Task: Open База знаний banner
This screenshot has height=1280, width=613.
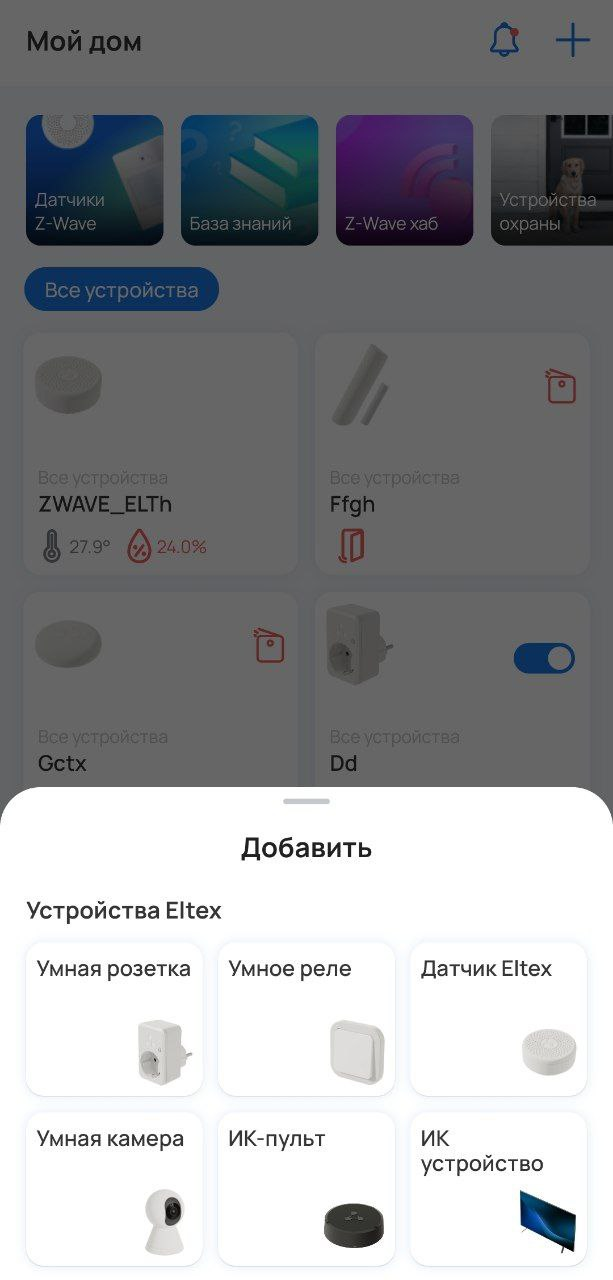Action: pos(249,180)
